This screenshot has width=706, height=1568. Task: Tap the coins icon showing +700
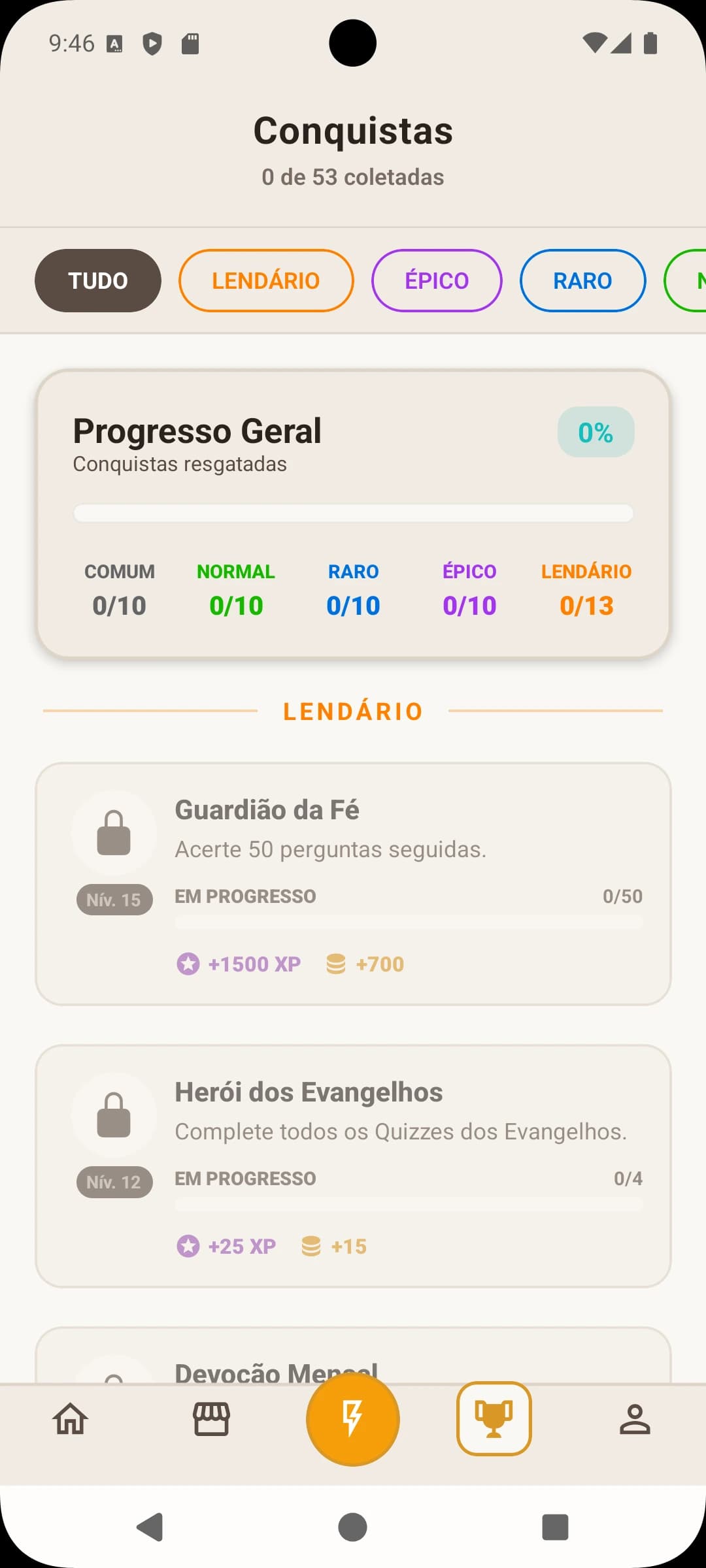click(337, 964)
